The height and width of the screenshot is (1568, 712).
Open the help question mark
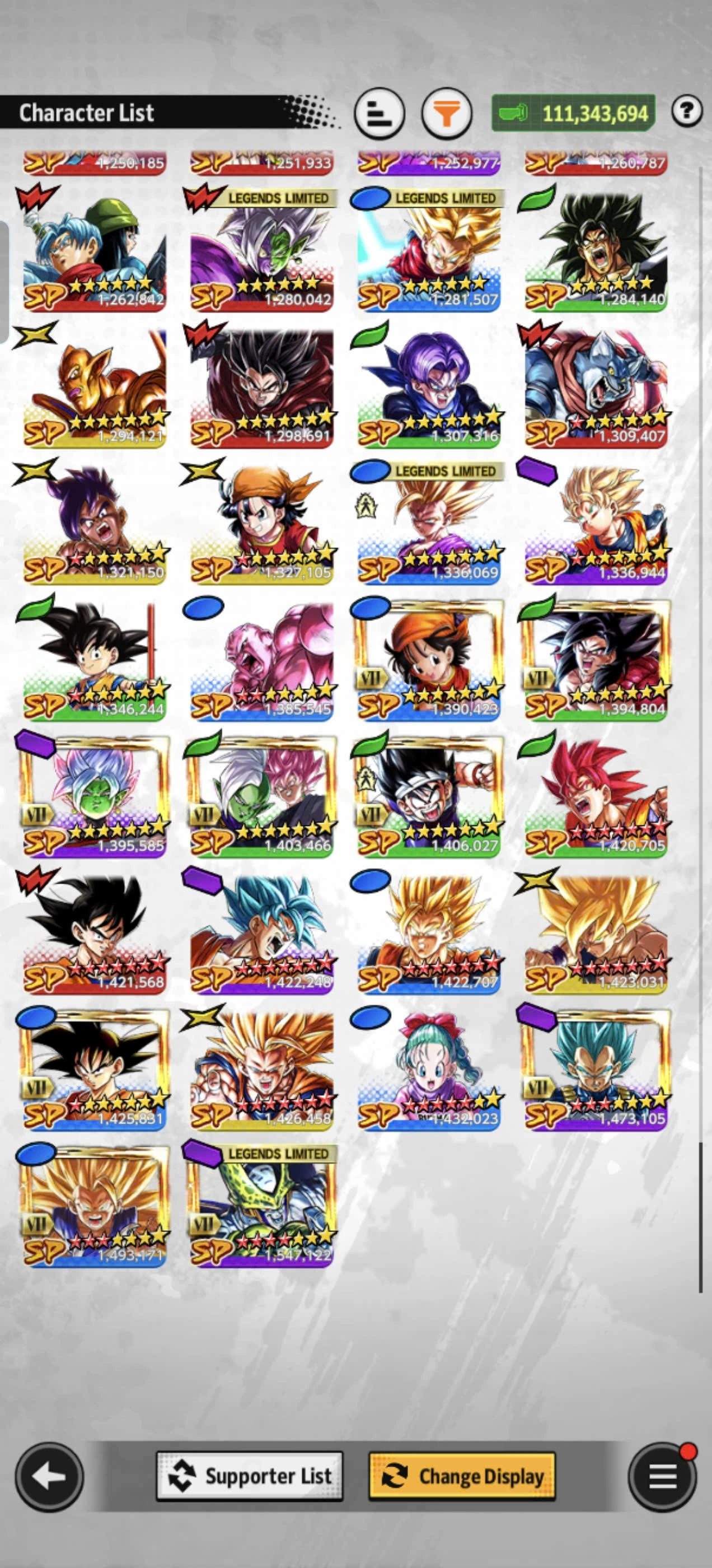(687, 111)
